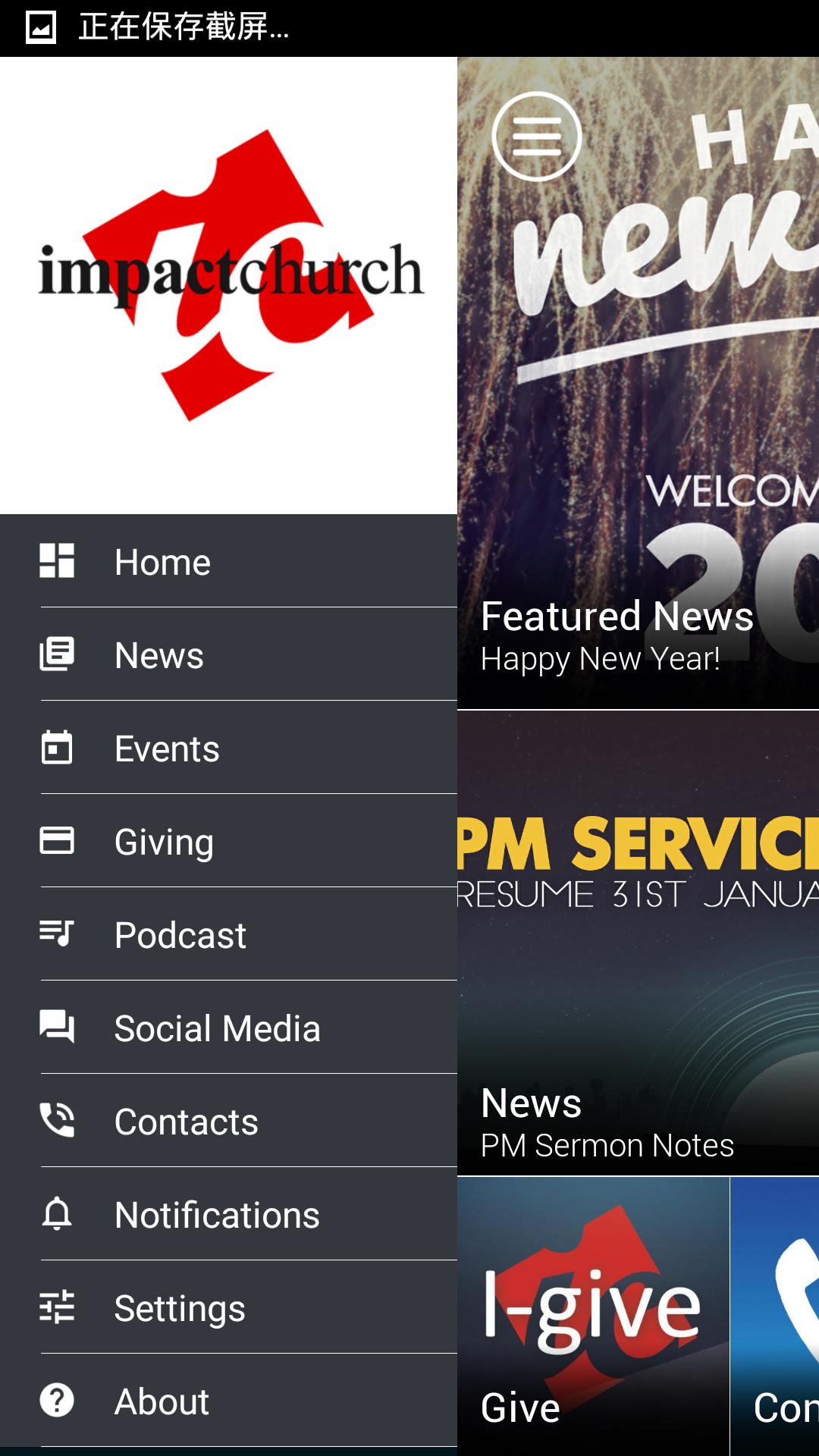Open Social Media from the menu
Viewport: 819px width, 1456px height.
[x=227, y=1028]
